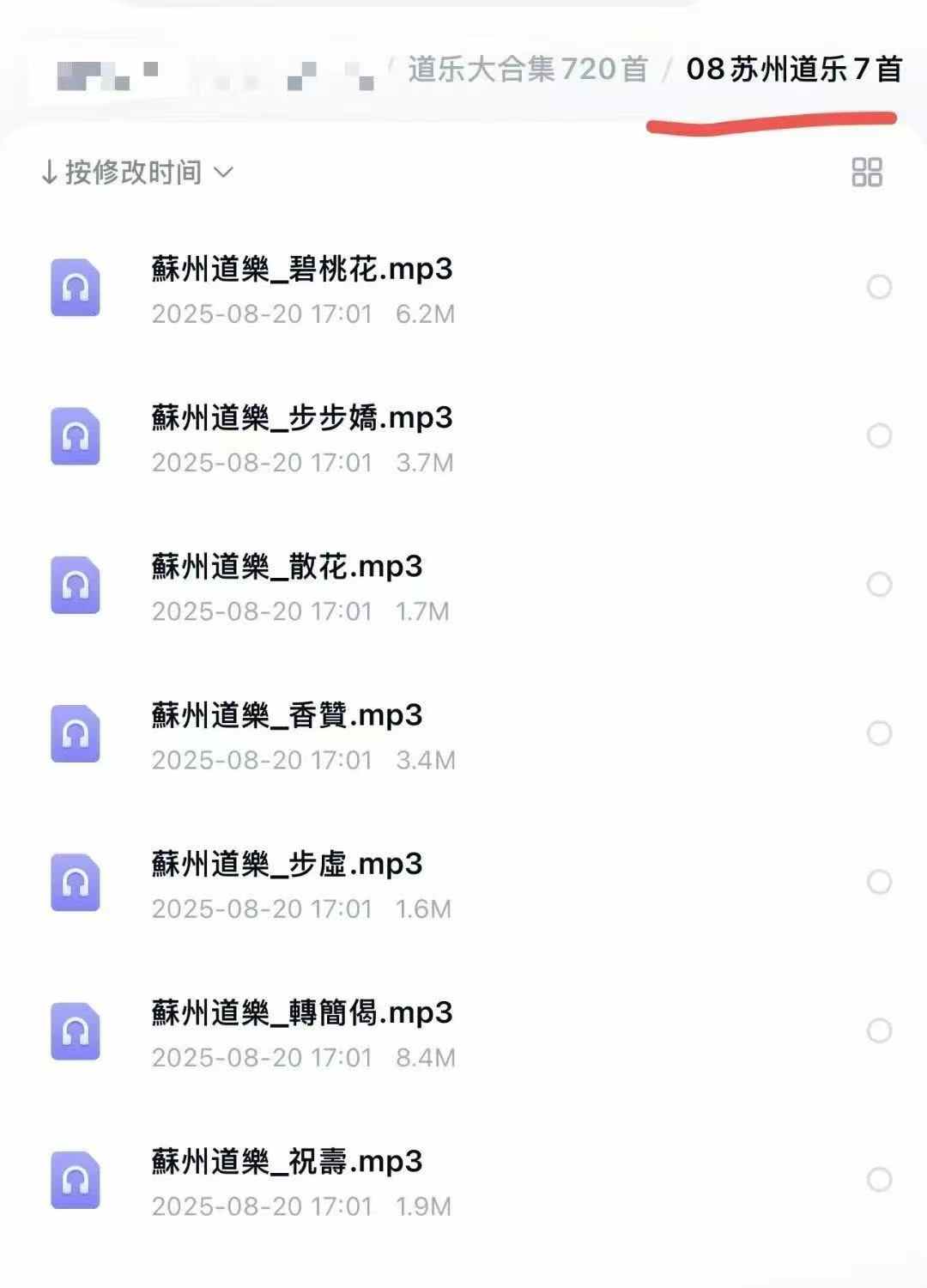Viewport: 927px width, 1288px height.
Task: Open 蘇州道樂_碧桃花.mp3 file
Action: pyautogui.click(x=302, y=270)
